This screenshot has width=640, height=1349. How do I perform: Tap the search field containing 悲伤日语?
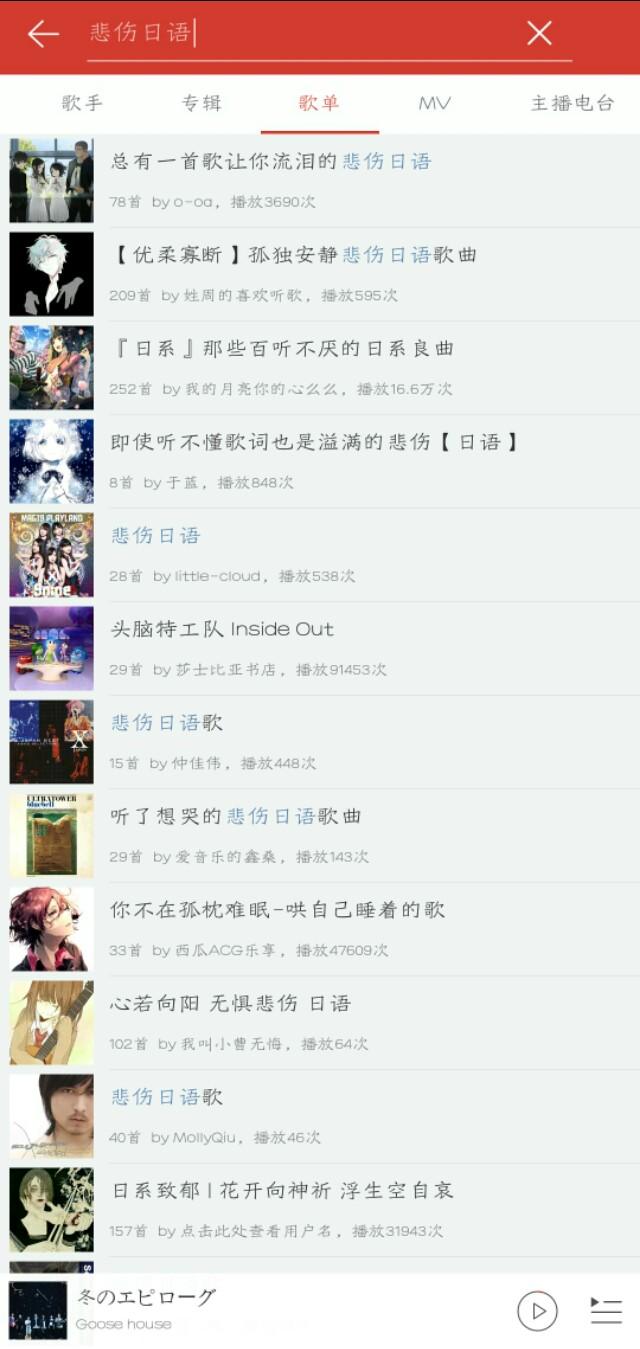coord(300,34)
